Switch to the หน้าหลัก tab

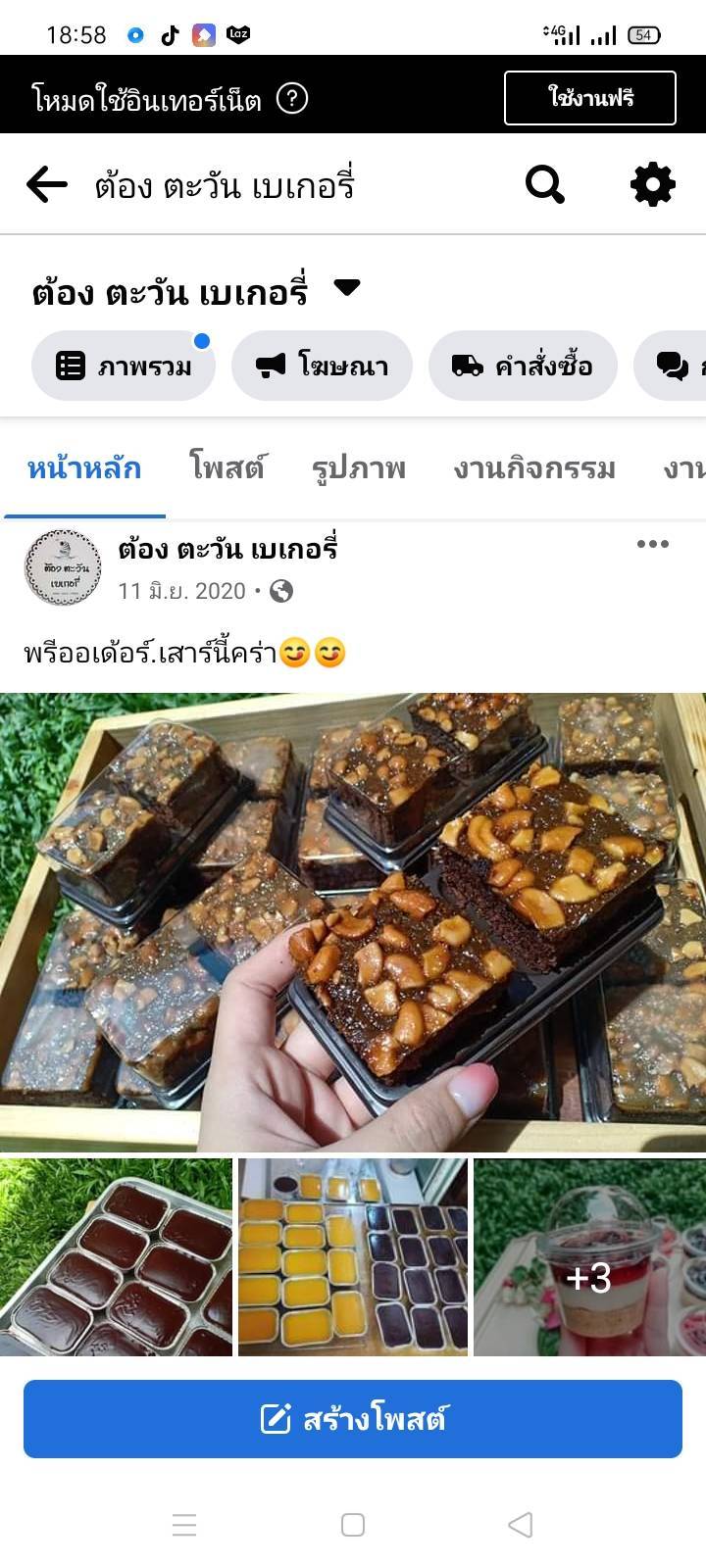84,468
